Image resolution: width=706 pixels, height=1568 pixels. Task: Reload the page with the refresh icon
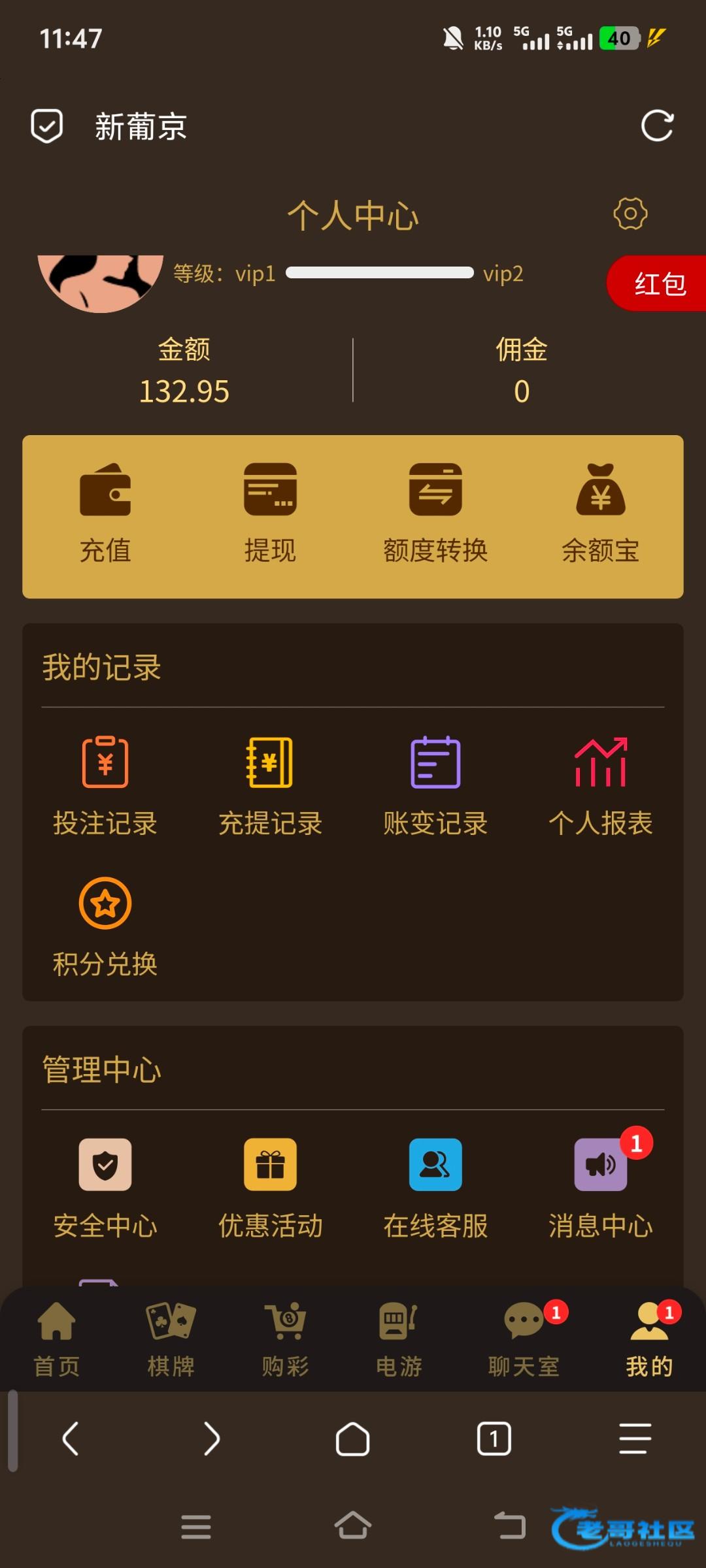coord(657,125)
